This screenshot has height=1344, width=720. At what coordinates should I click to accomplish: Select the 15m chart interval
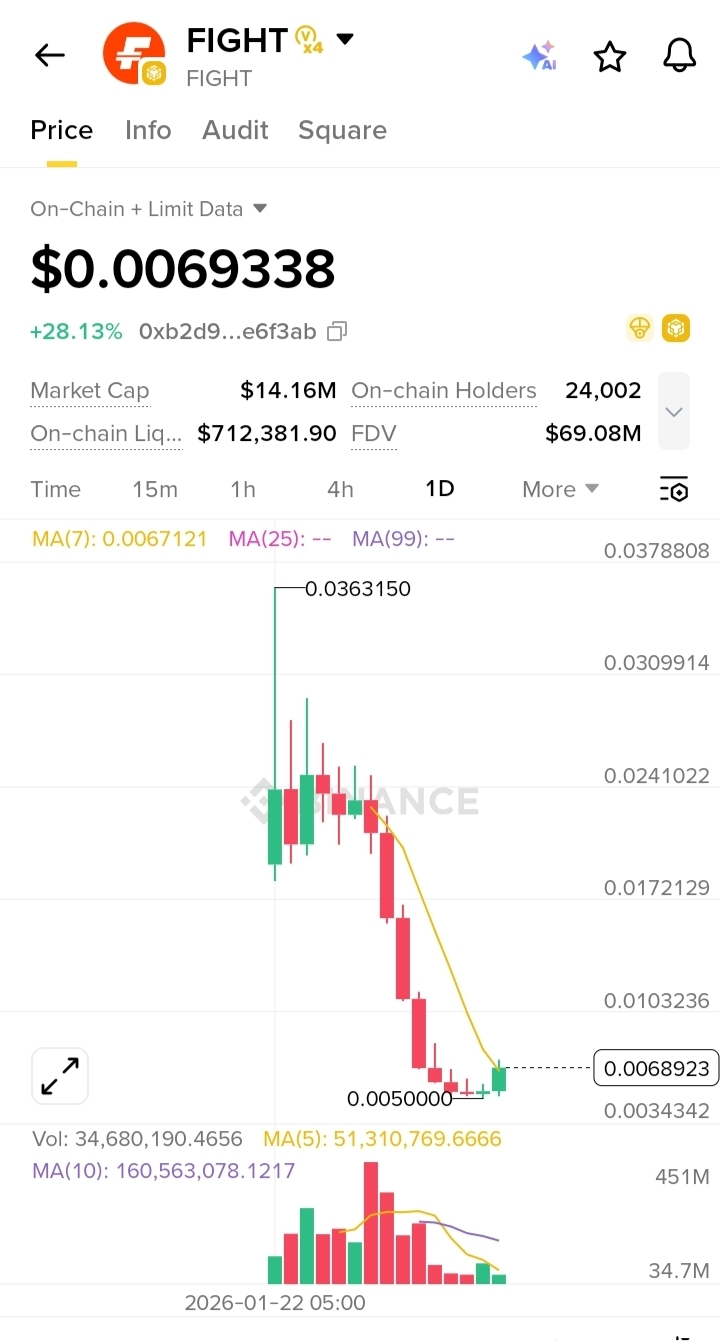pyautogui.click(x=155, y=489)
